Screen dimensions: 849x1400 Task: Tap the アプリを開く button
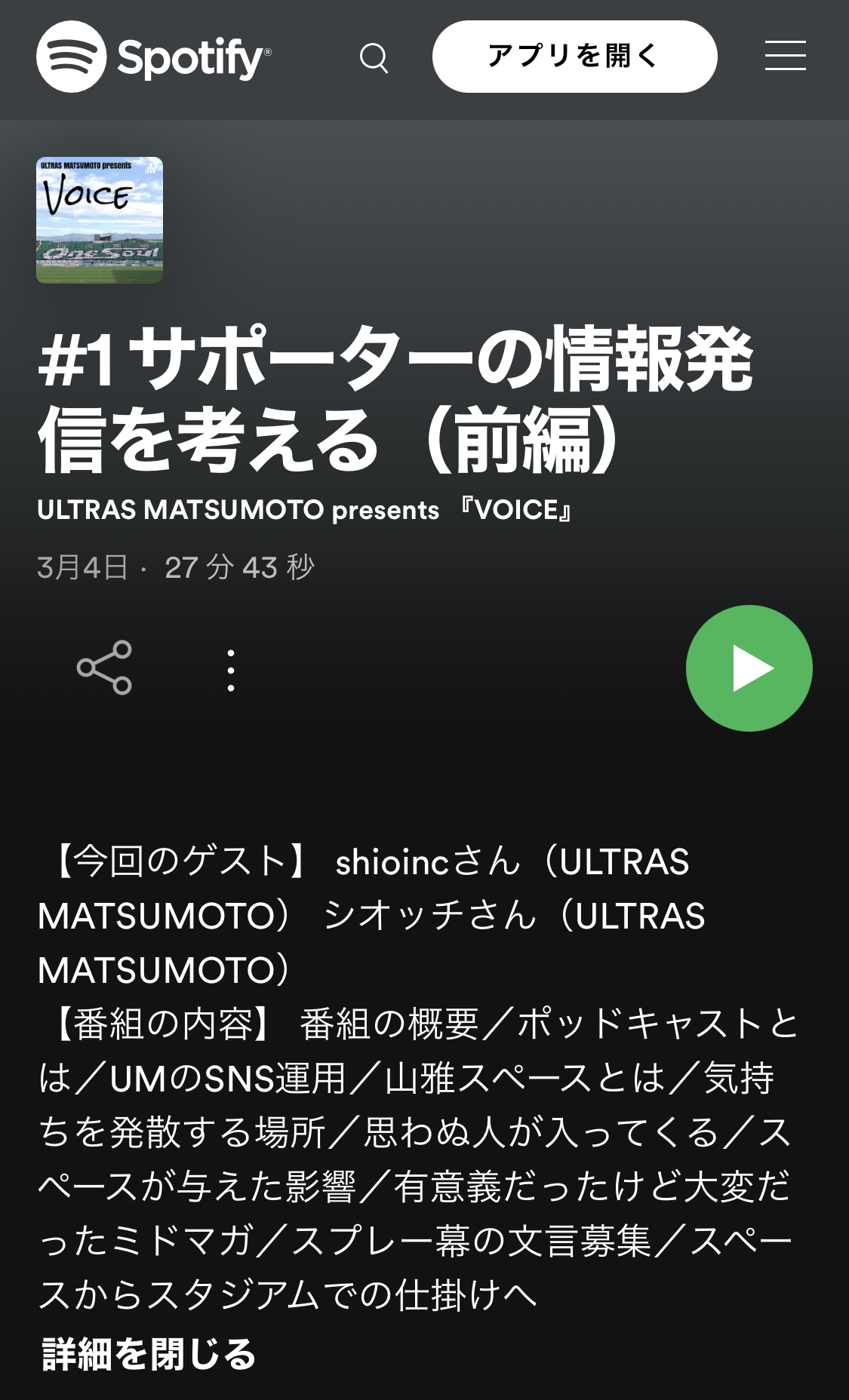tap(574, 57)
